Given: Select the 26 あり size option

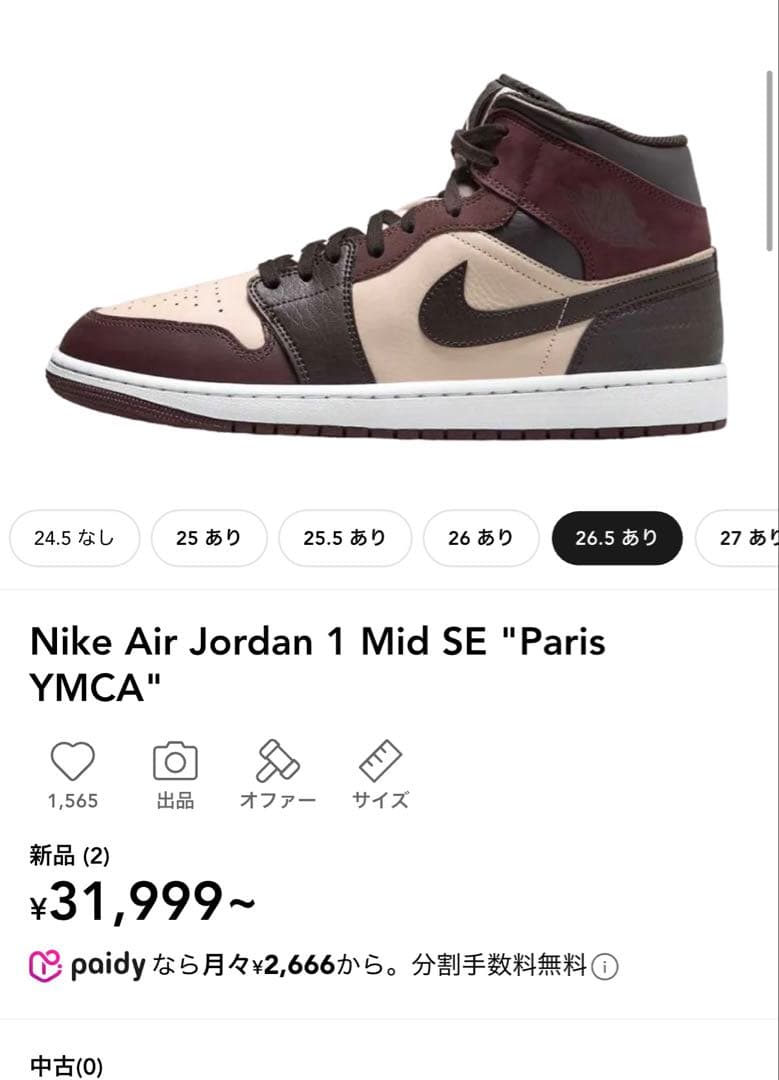Looking at the screenshot, I should click(481, 538).
